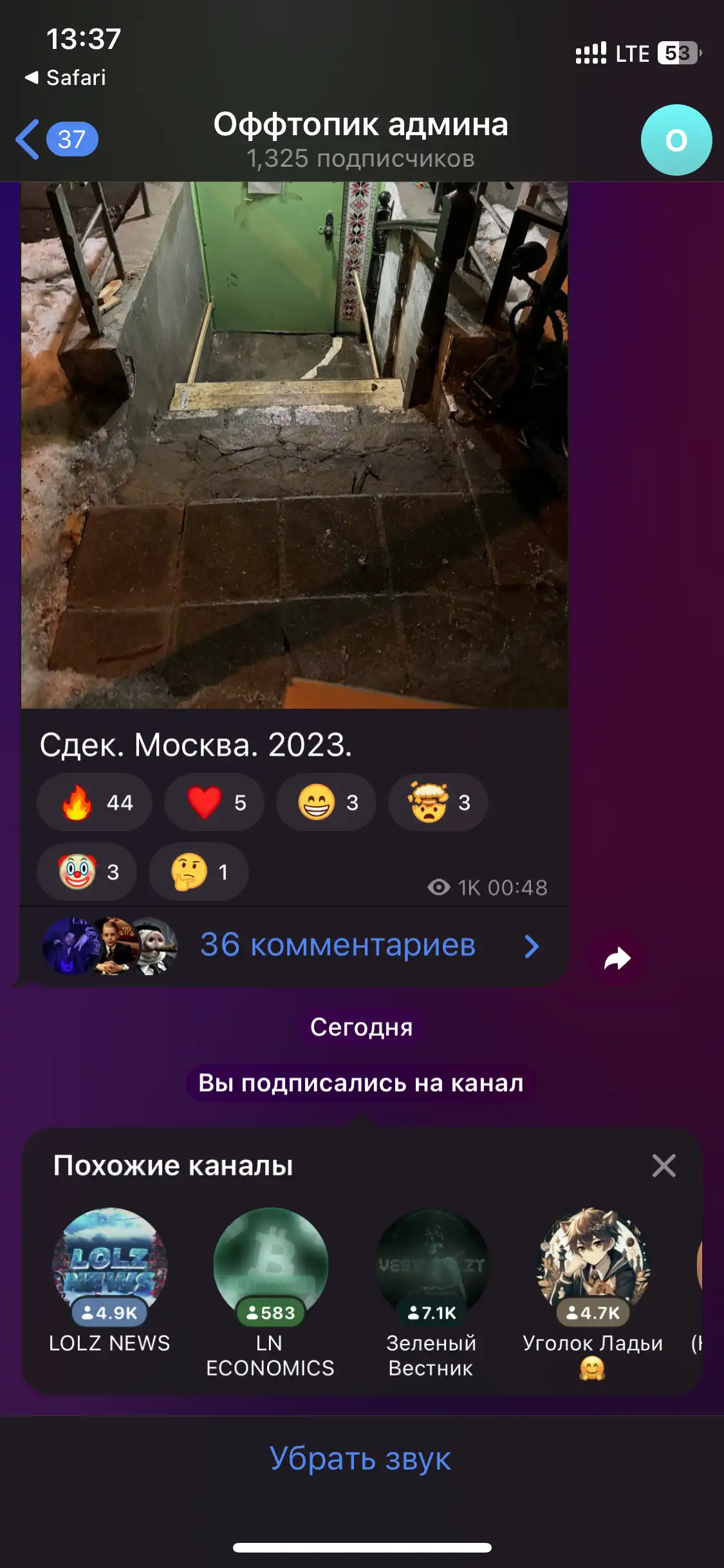React with the grinning face emoji
This screenshot has width=724, height=1568.
tap(326, 802)
